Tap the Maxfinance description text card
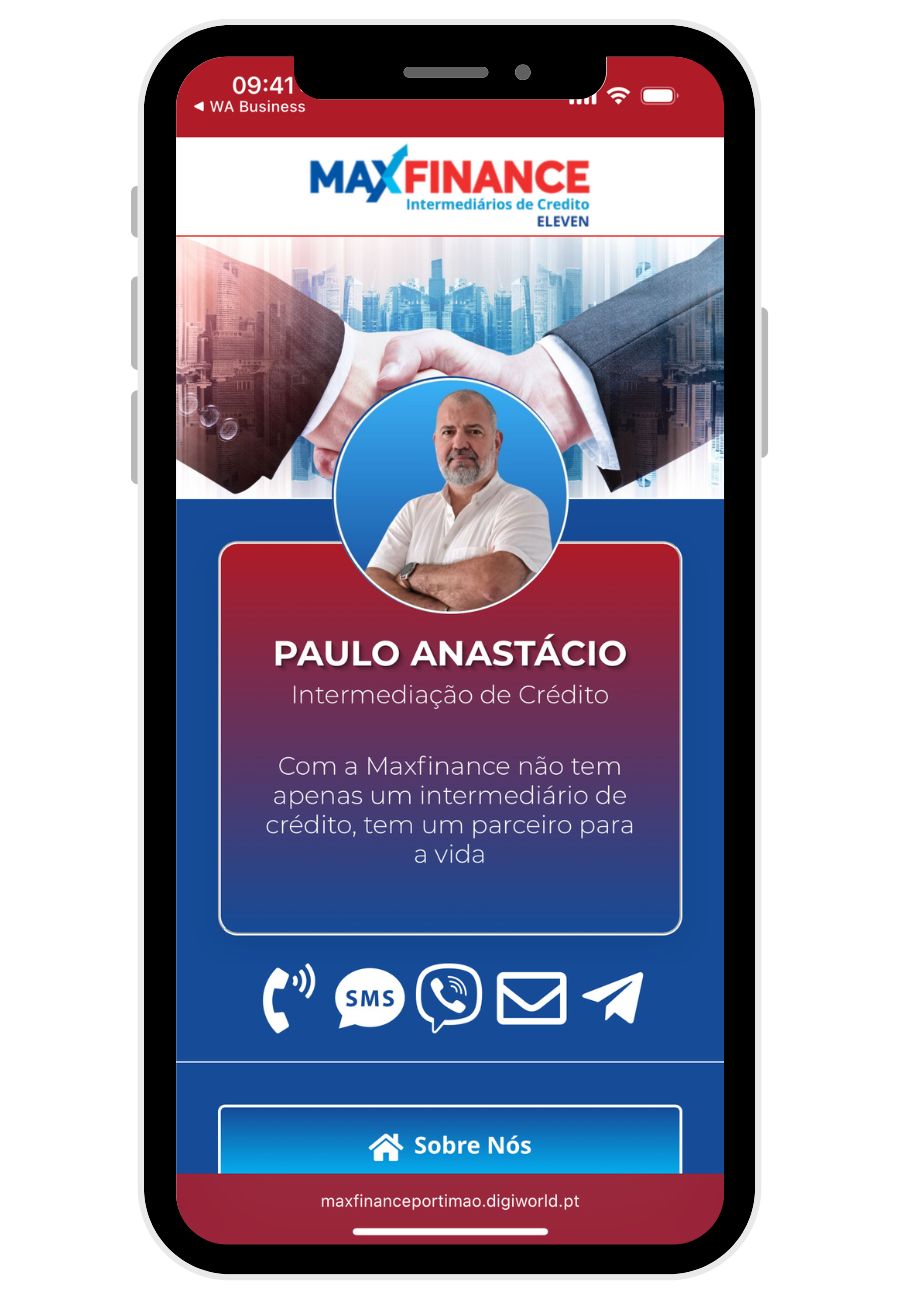 tap(450, 810)
